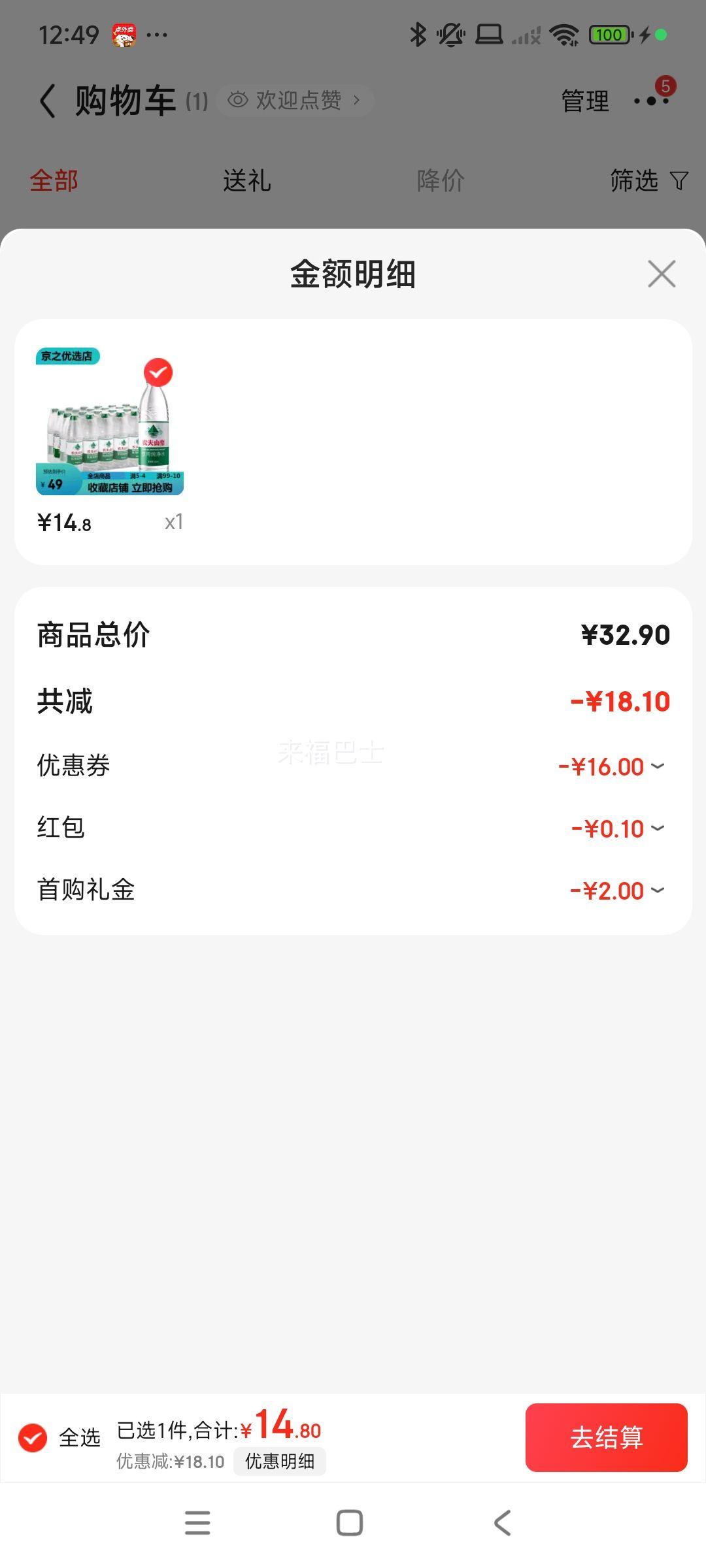Close the 金额明细 panel
Screen dimensions: 706x1568
click(x=662, y=274)
